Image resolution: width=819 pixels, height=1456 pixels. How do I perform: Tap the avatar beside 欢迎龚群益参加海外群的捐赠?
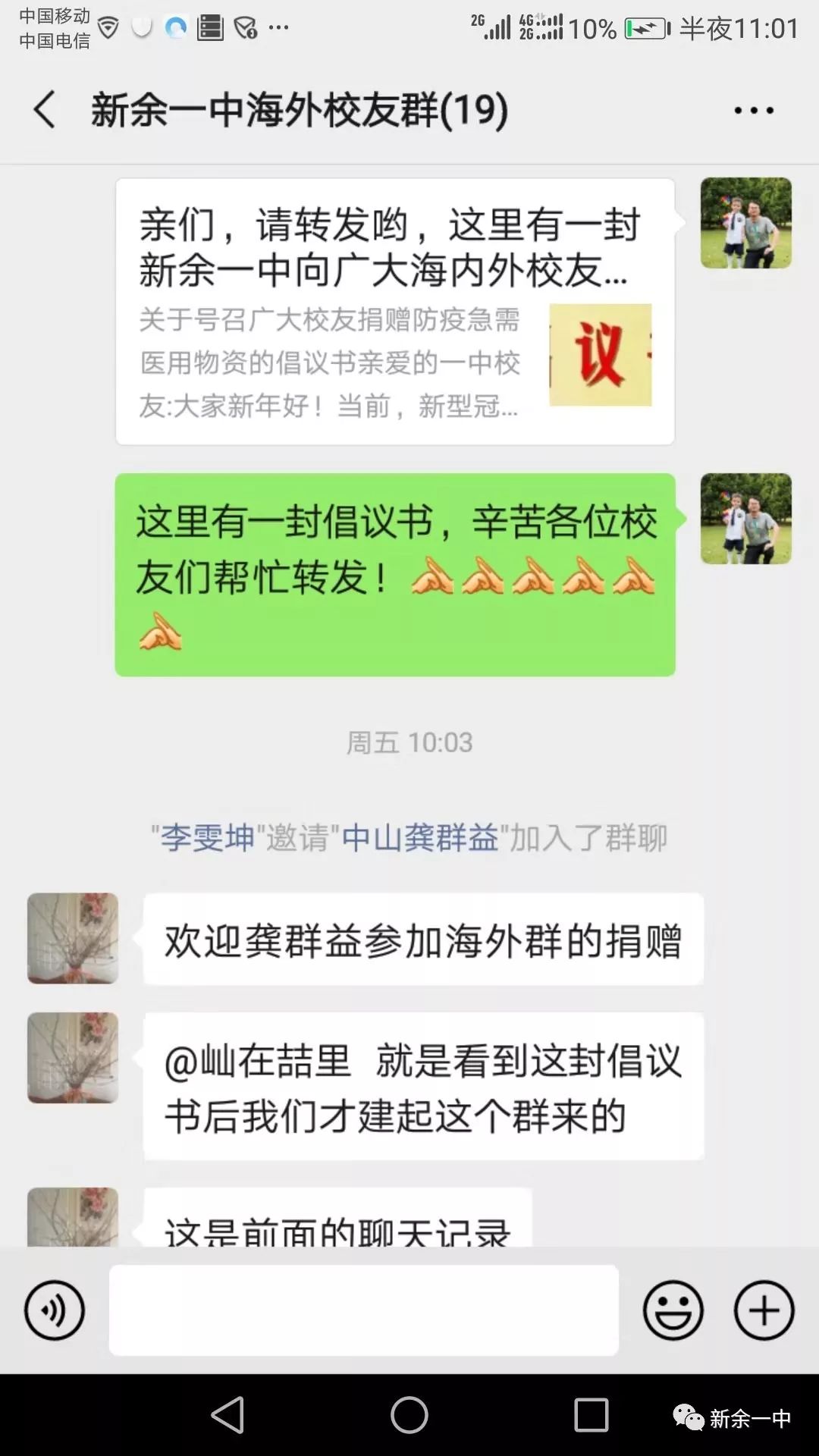tap(73, 938)
